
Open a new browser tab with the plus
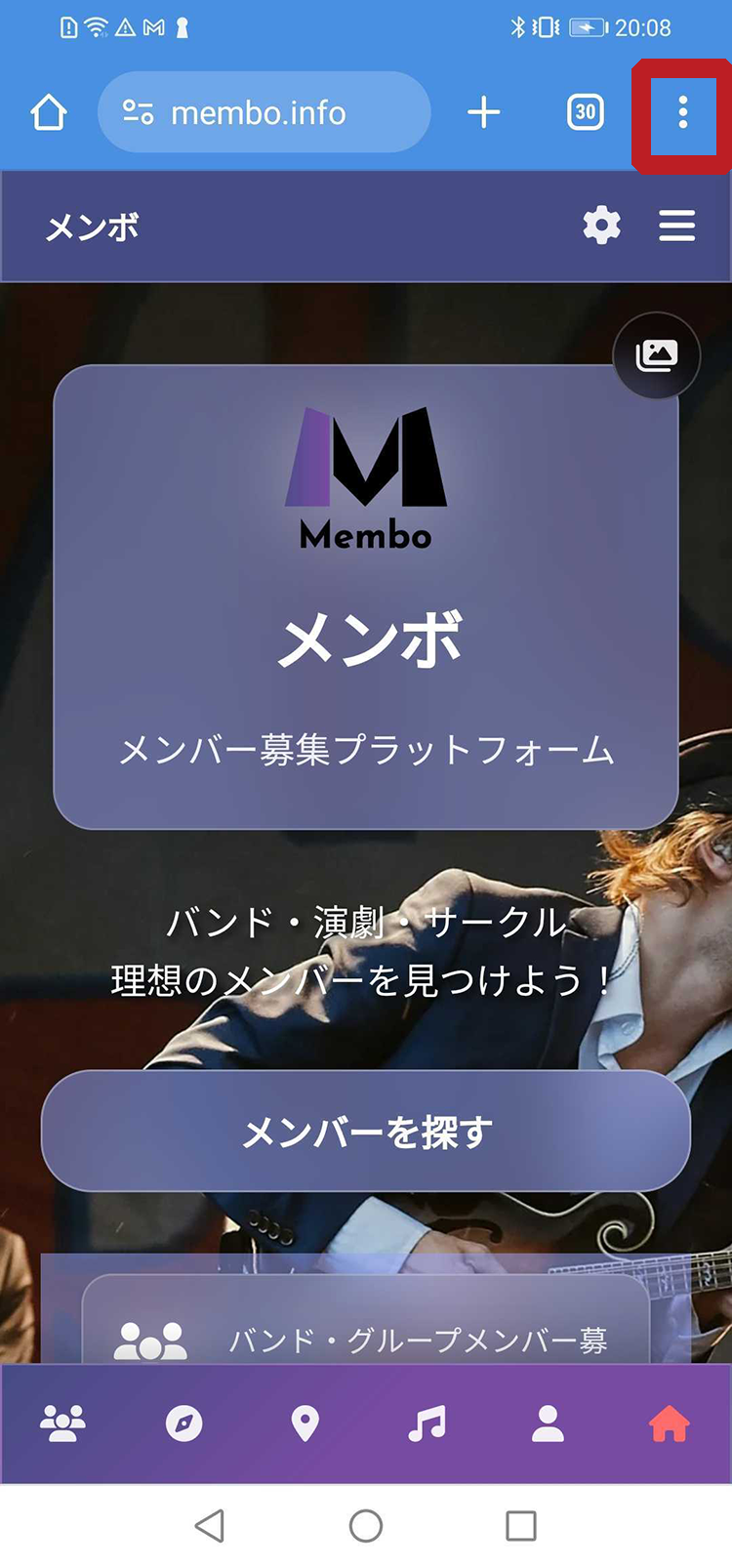[x=483, y=111]
